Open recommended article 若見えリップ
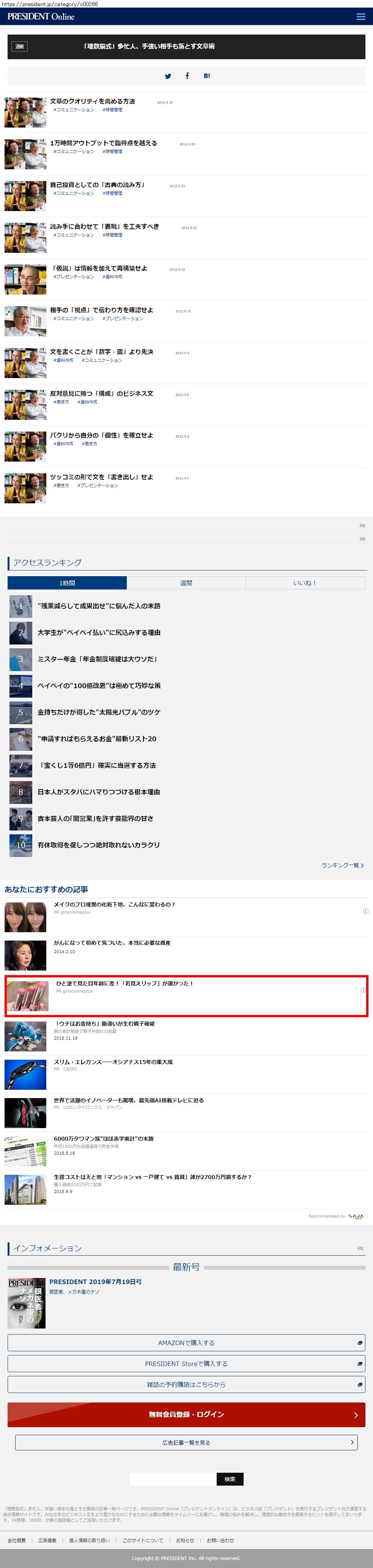Viewport: 373px width, 1568px height. pyautogui.click(x=125, y=983)
